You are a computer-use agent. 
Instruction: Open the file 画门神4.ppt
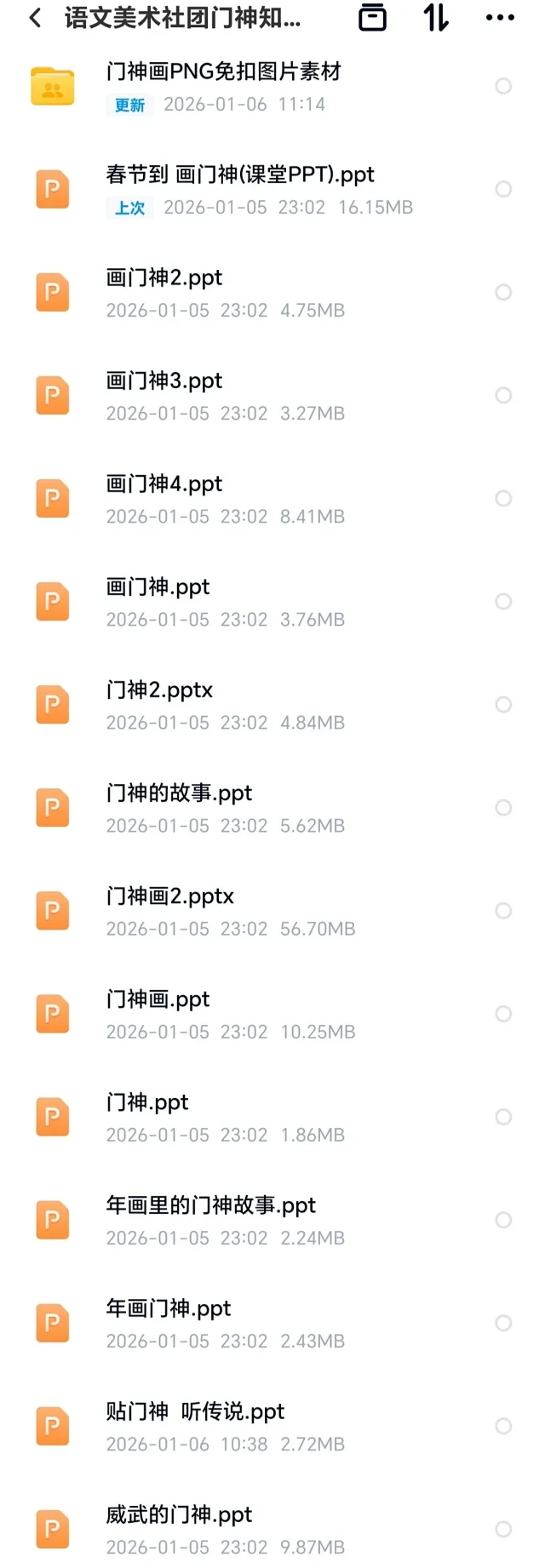[164, 484]
